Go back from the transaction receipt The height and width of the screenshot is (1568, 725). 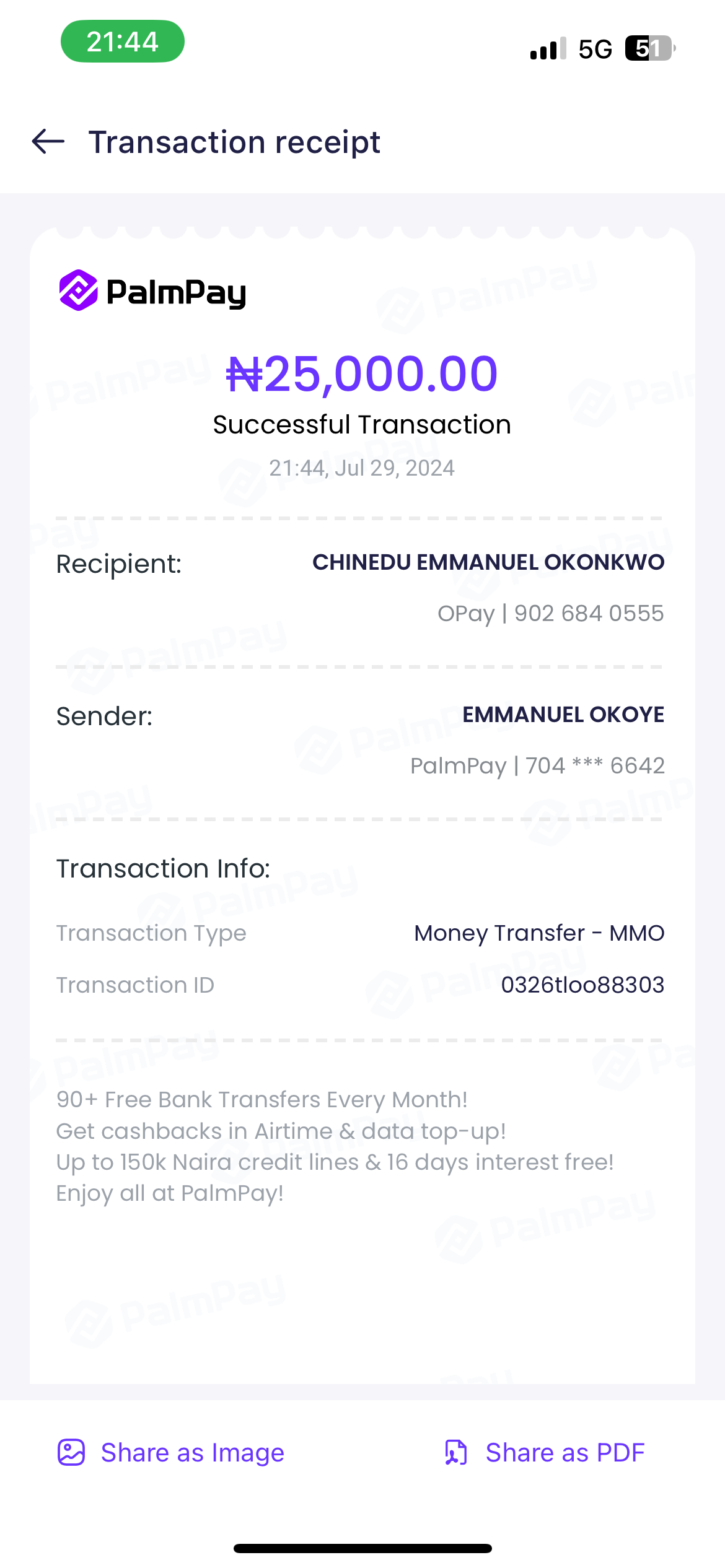pos(48,142)
